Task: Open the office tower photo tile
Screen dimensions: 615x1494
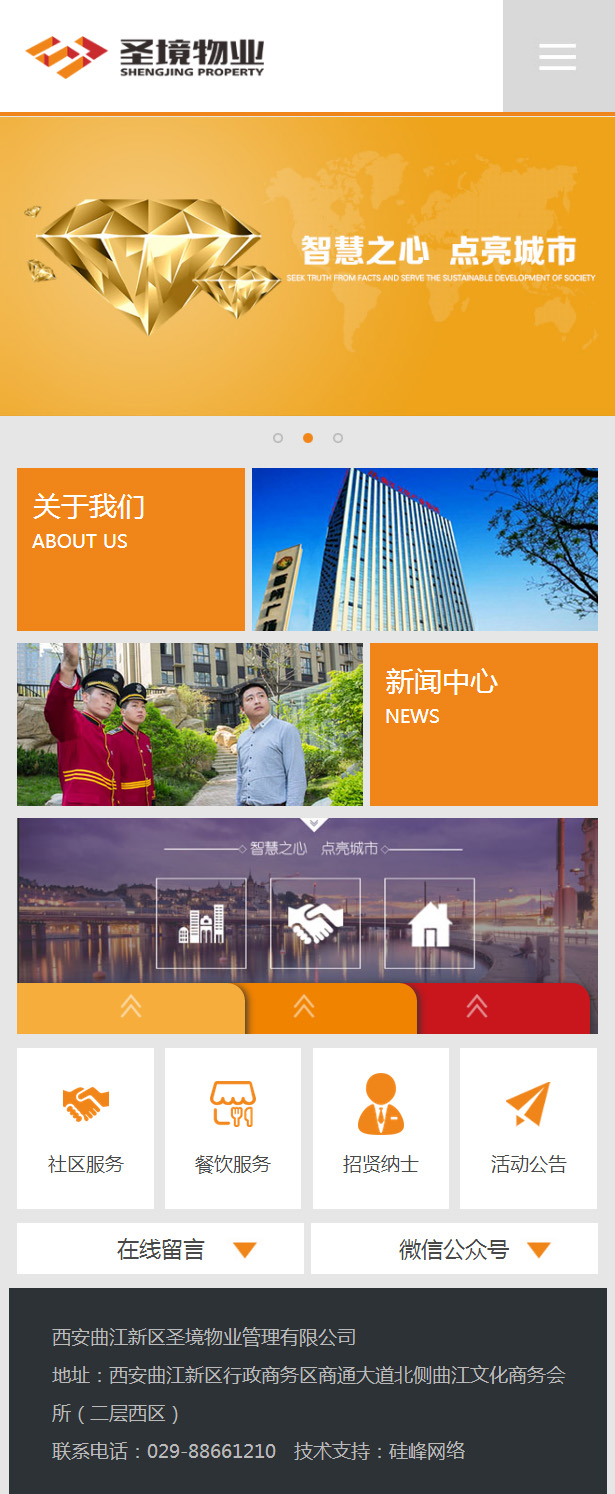Action: (424, 549)
